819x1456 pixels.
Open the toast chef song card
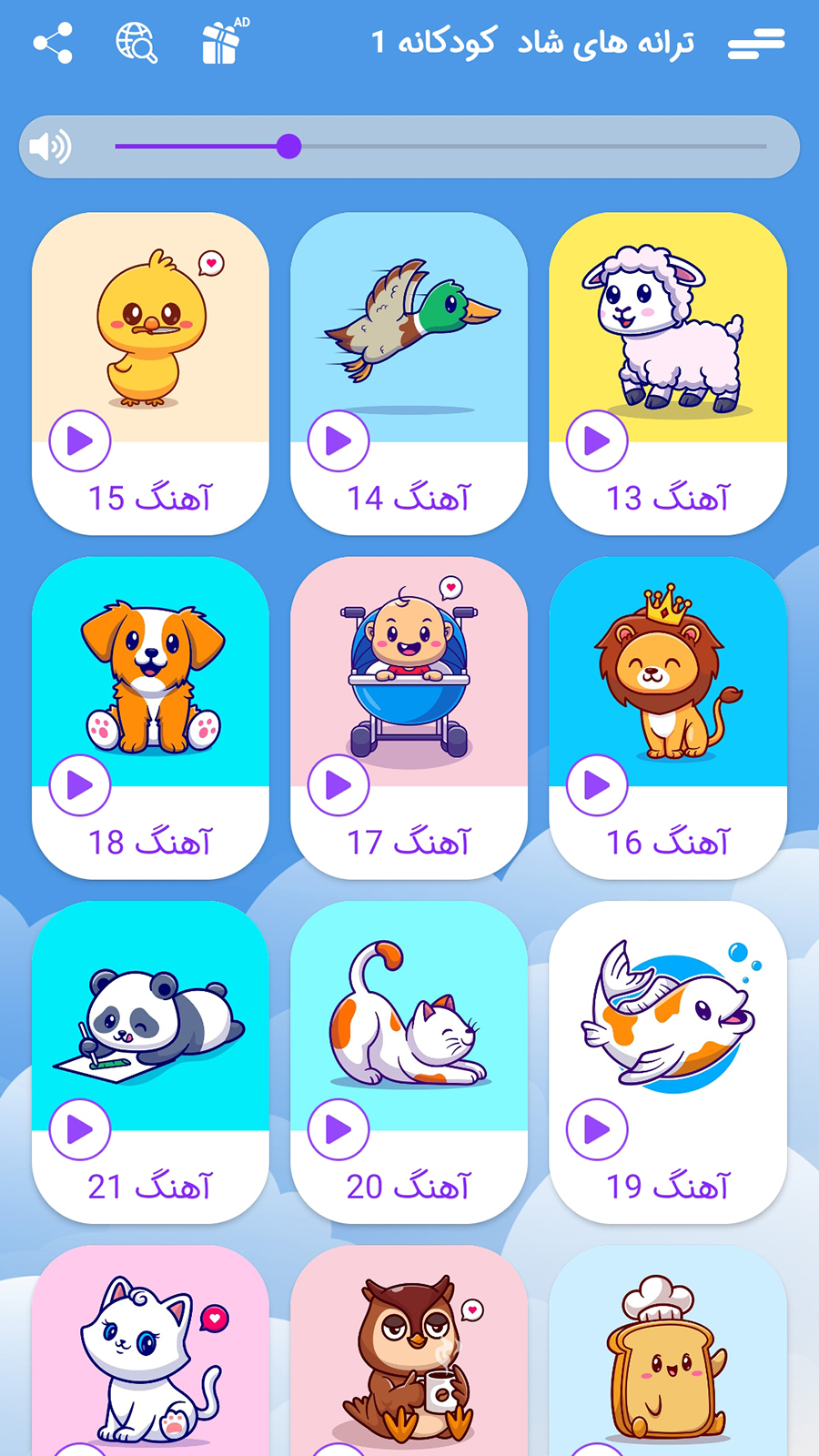(667, 1356)
